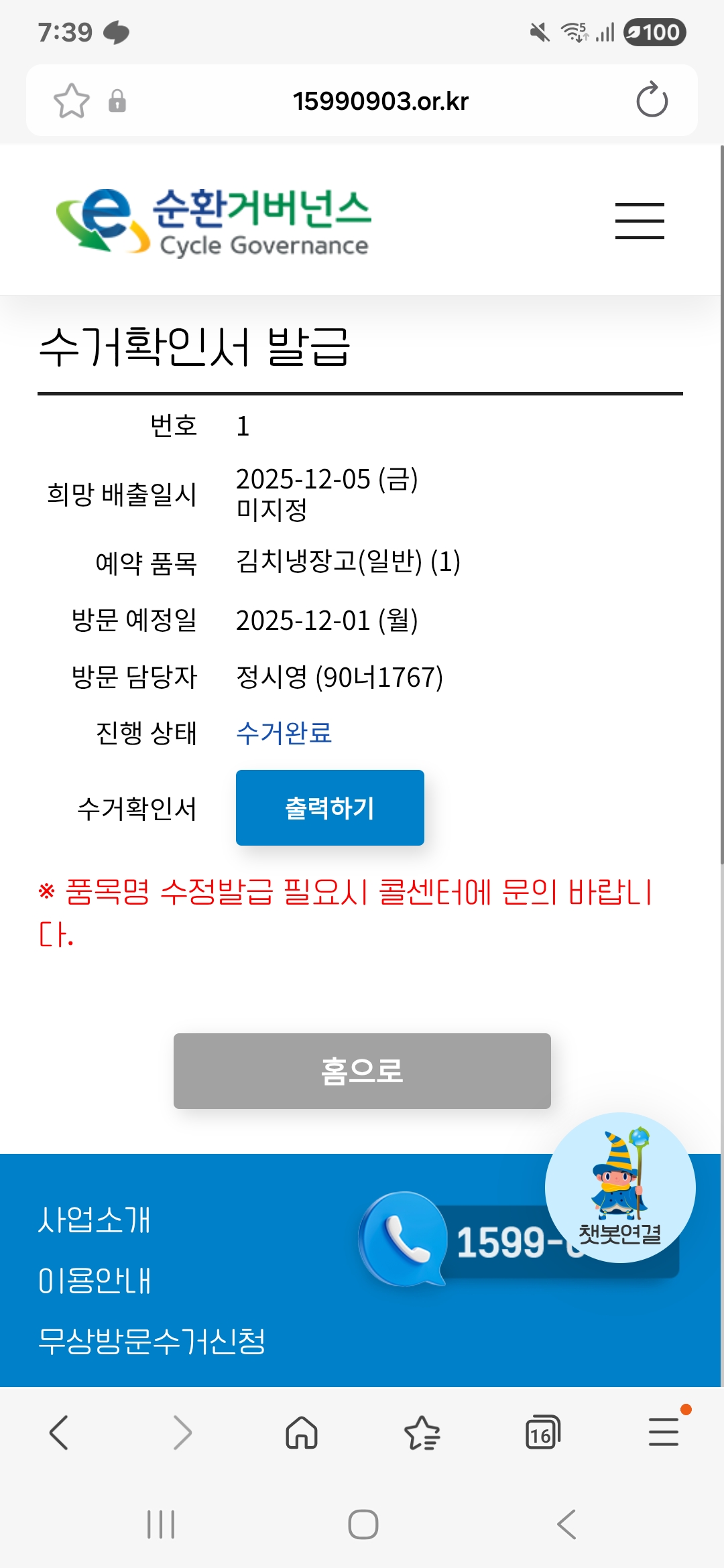Screen dimensions: 724x1568
Task: Tap 출력하기 to print the collection certificate
Action: (x=330, y=808)
